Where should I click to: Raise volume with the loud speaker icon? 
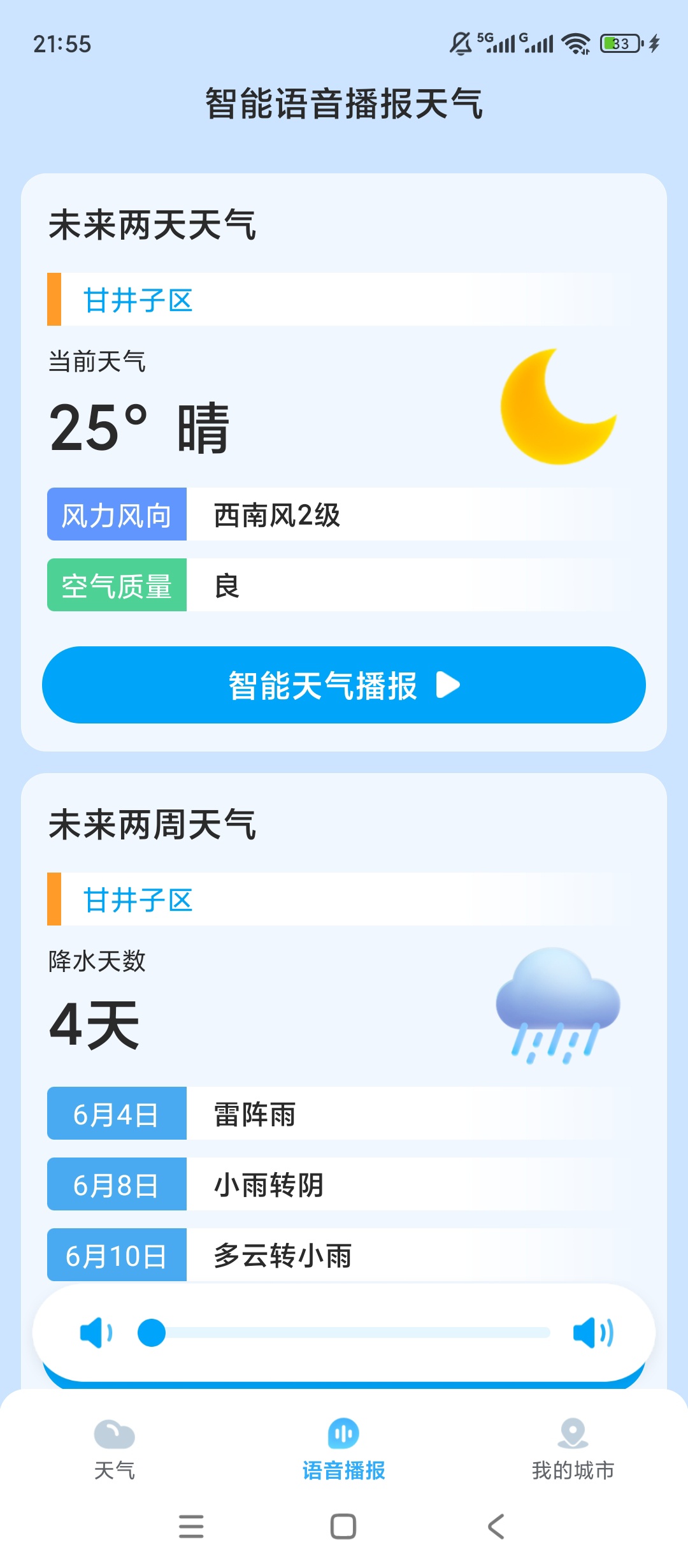click(593, 1333)
